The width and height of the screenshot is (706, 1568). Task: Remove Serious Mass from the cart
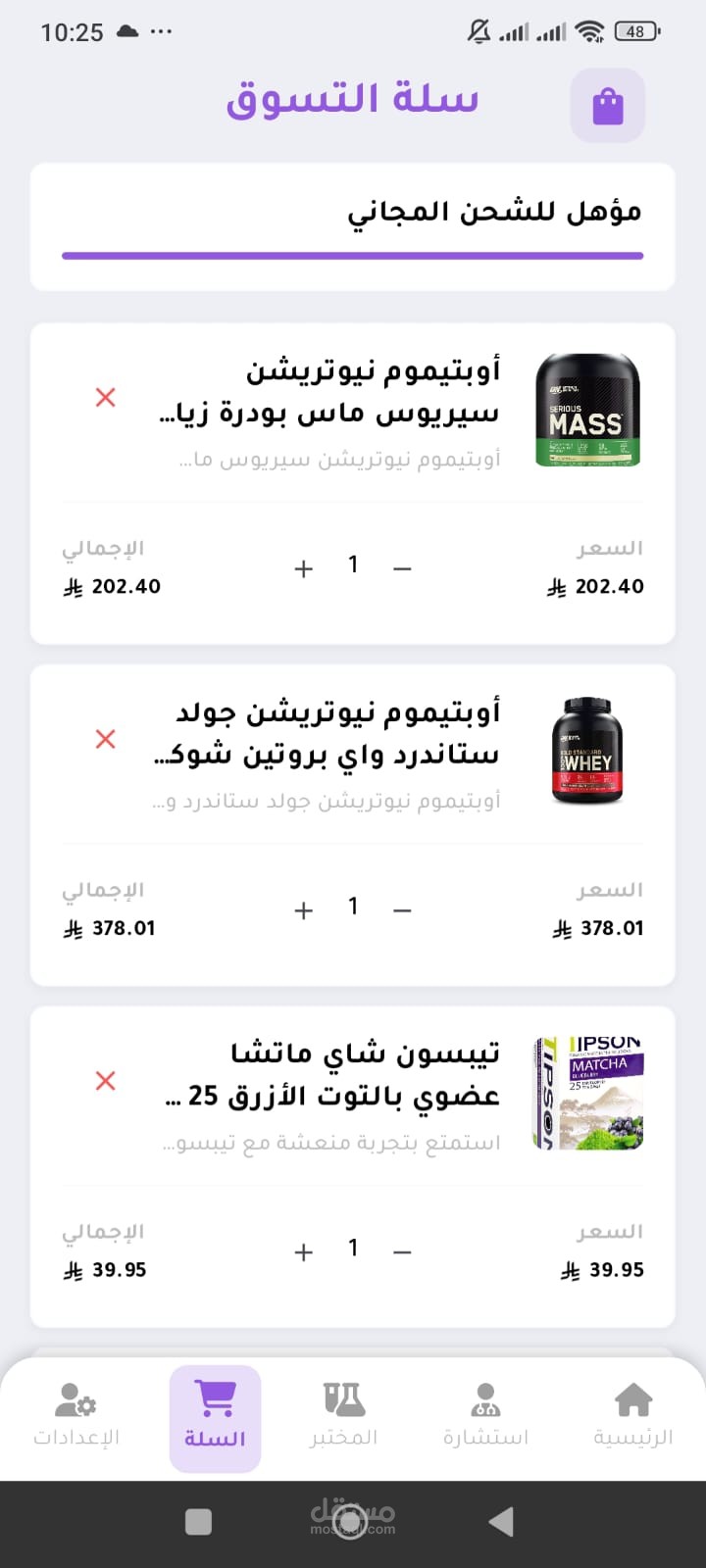pos(106,398)
